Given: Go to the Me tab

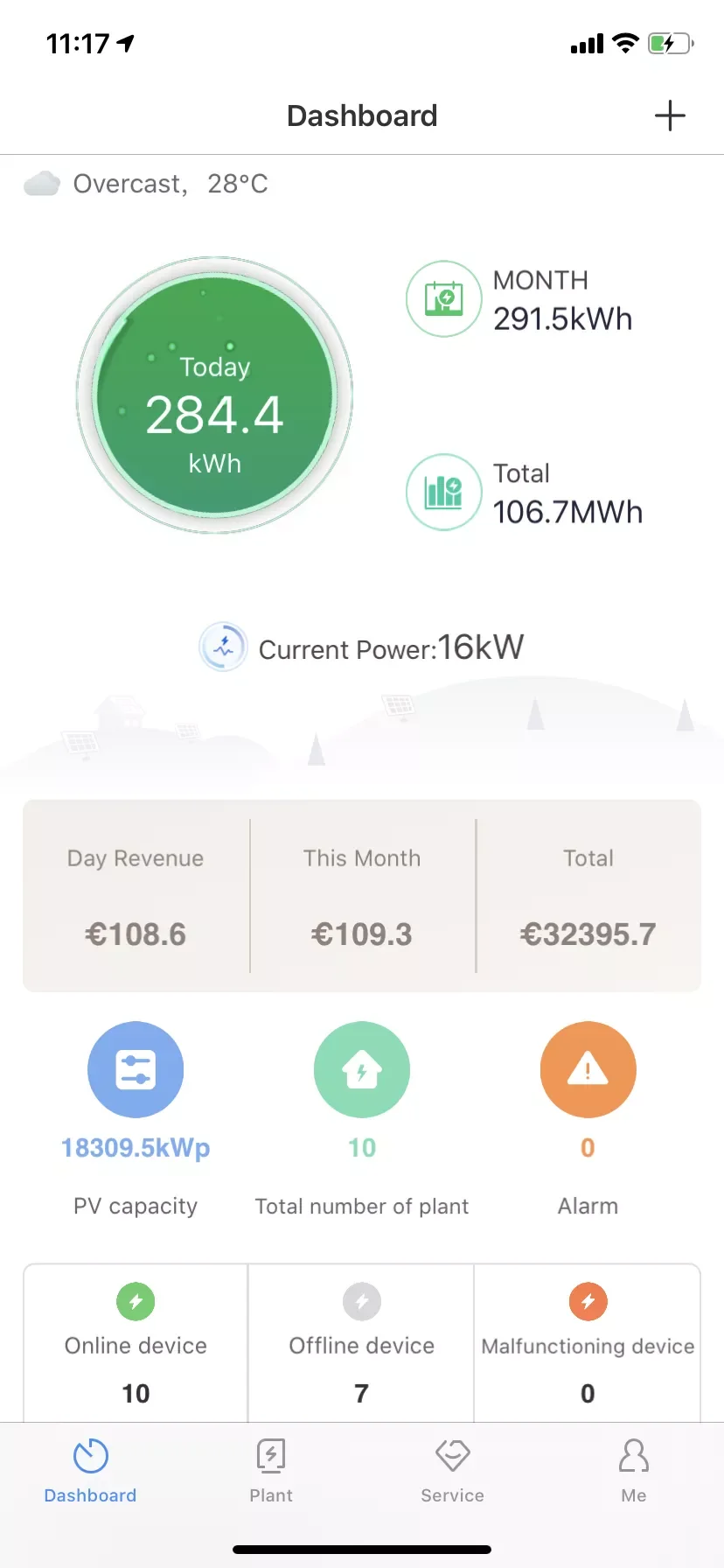Looking at the screenshot, I should coord(633,1471).
